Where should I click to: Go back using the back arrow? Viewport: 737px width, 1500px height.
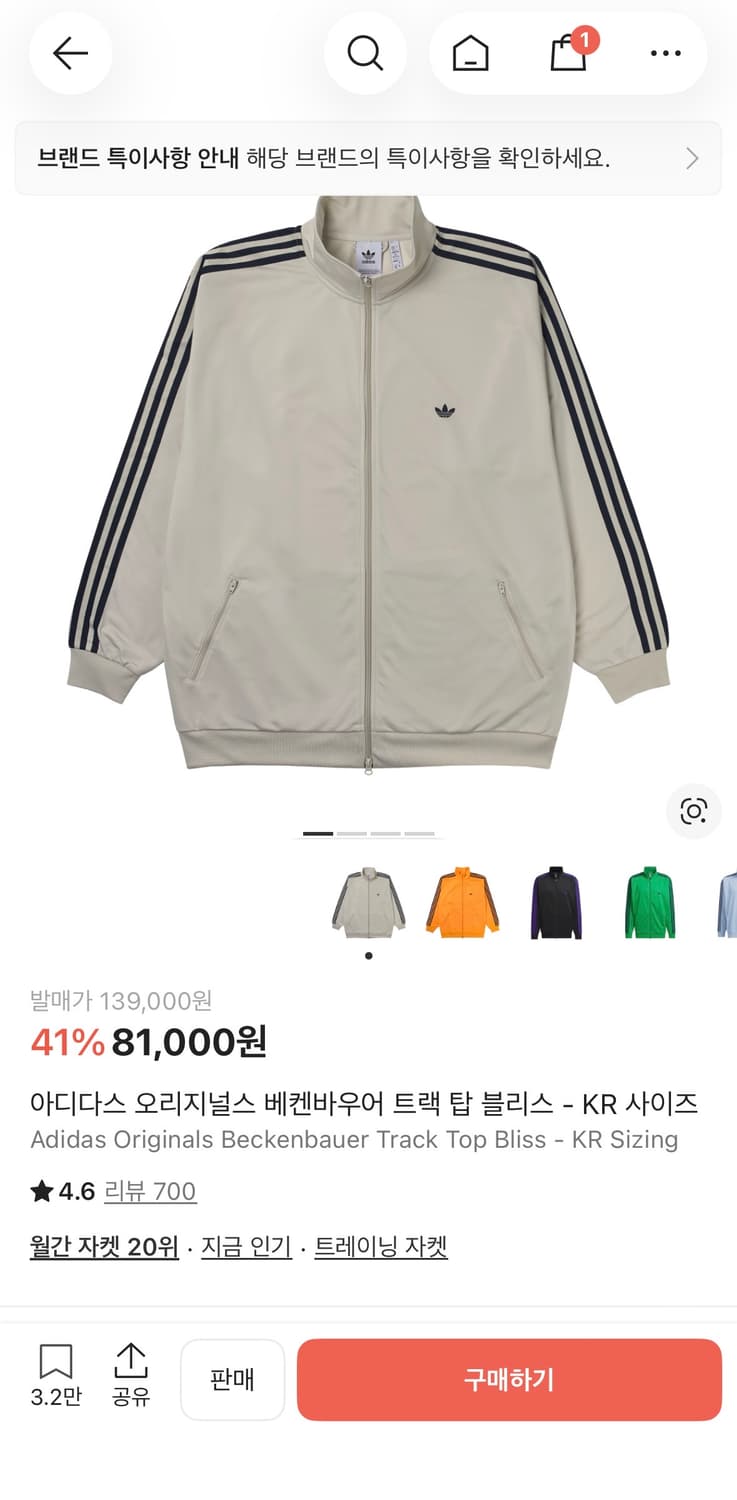click(x=69, y=54)
